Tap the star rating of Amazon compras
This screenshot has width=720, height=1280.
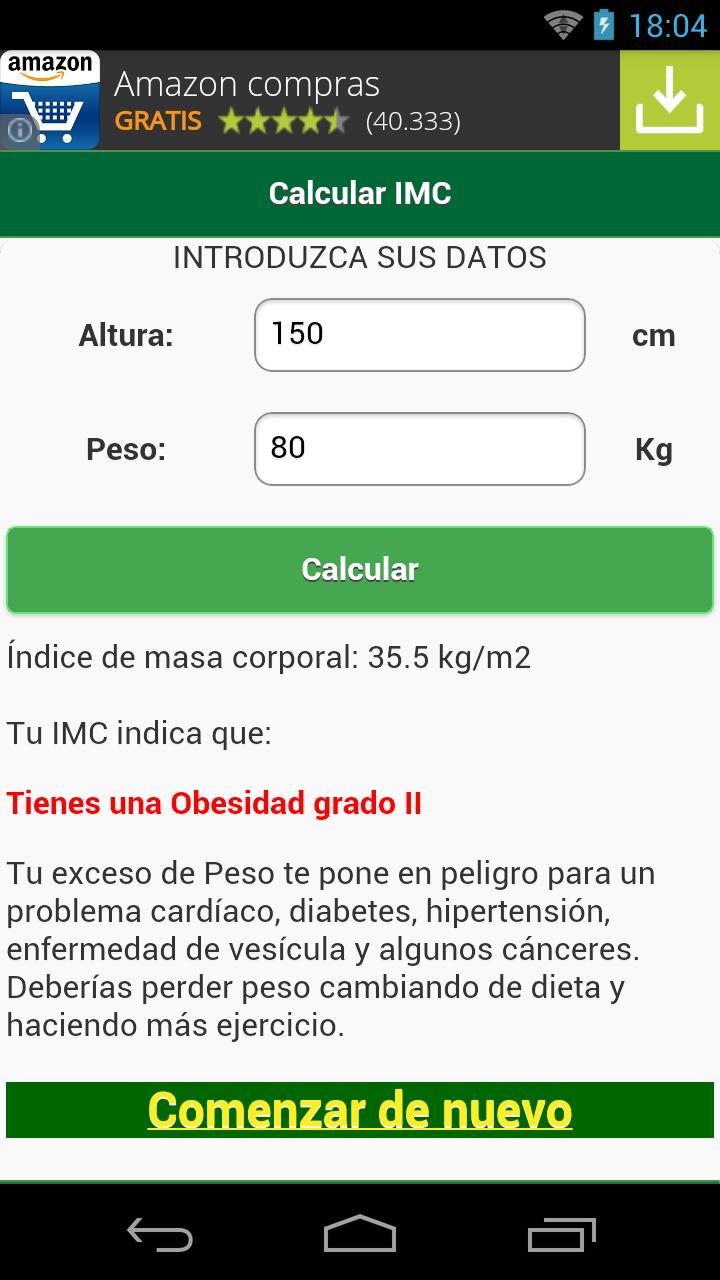[282, 120]
